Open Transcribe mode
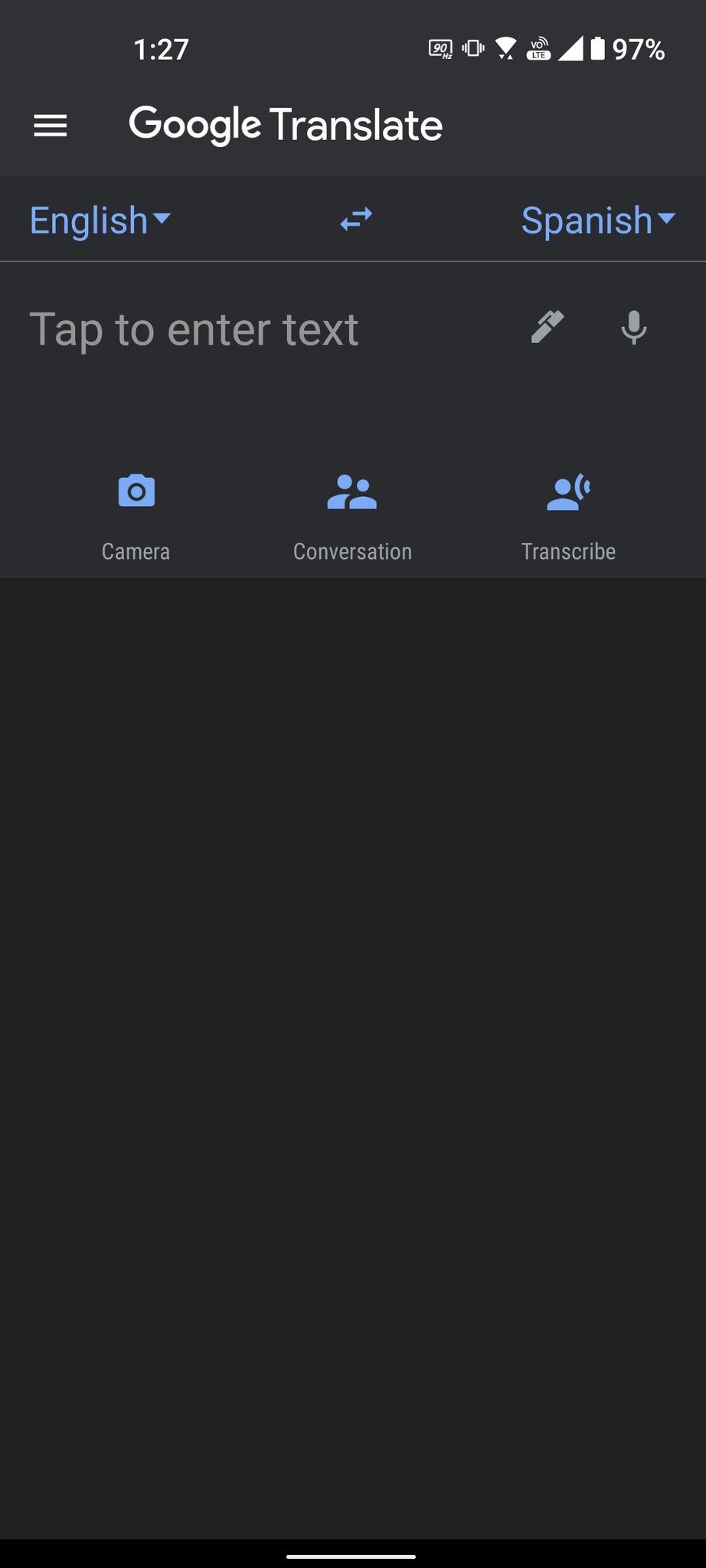The height and width of the screenshot is (1568, 706). point(568,518)
